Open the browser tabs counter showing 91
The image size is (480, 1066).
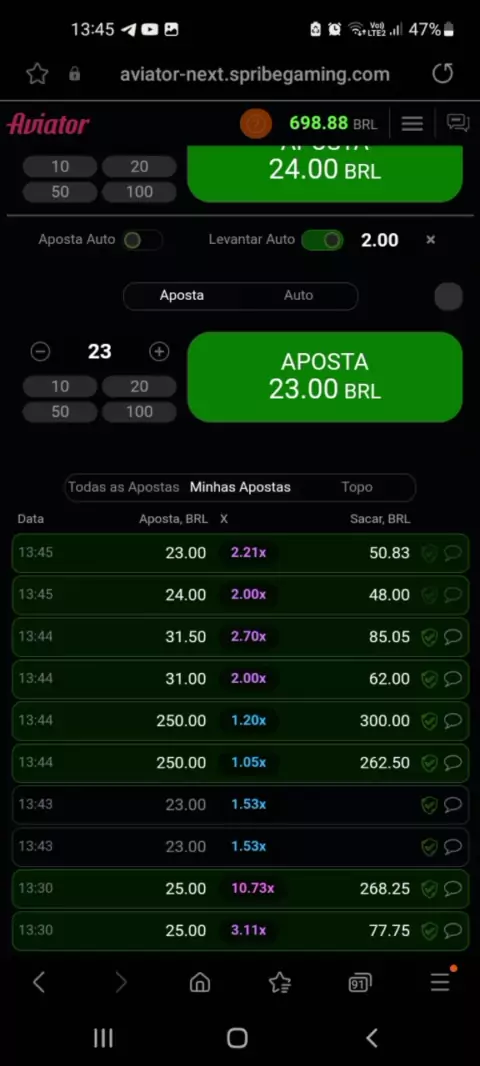[360, 982]
